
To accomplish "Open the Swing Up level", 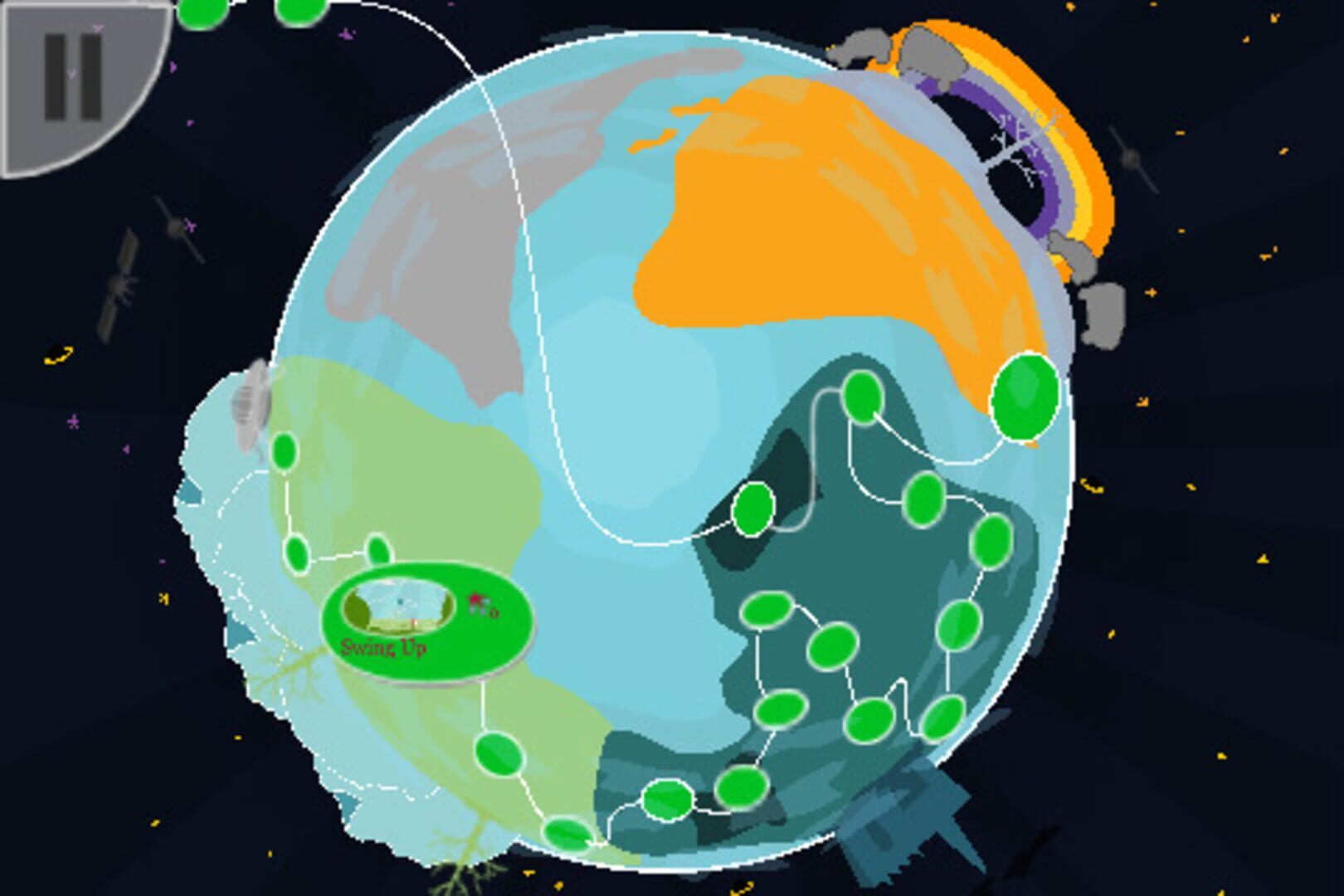I will pos(425,620).
